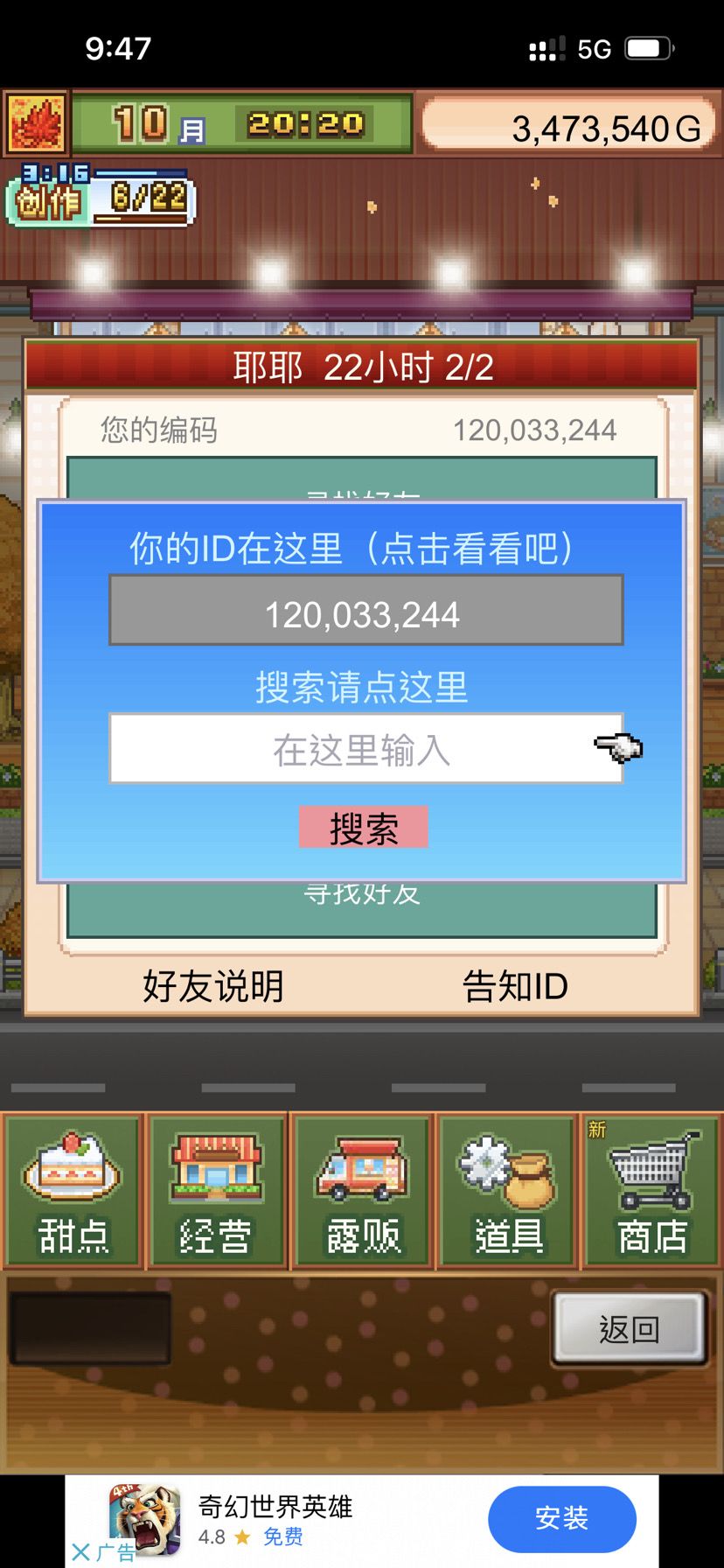Tap the pink 搜索 button
724x1568 pixels.
[363, 827]
